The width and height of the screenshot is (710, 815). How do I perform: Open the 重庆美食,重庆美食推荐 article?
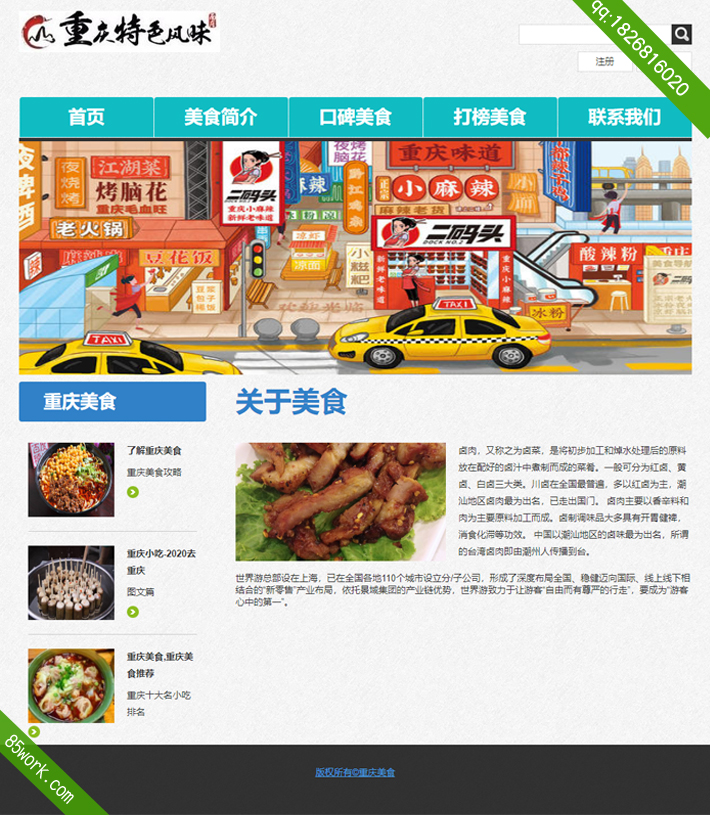pyautogui.click(x=160, y=657)
